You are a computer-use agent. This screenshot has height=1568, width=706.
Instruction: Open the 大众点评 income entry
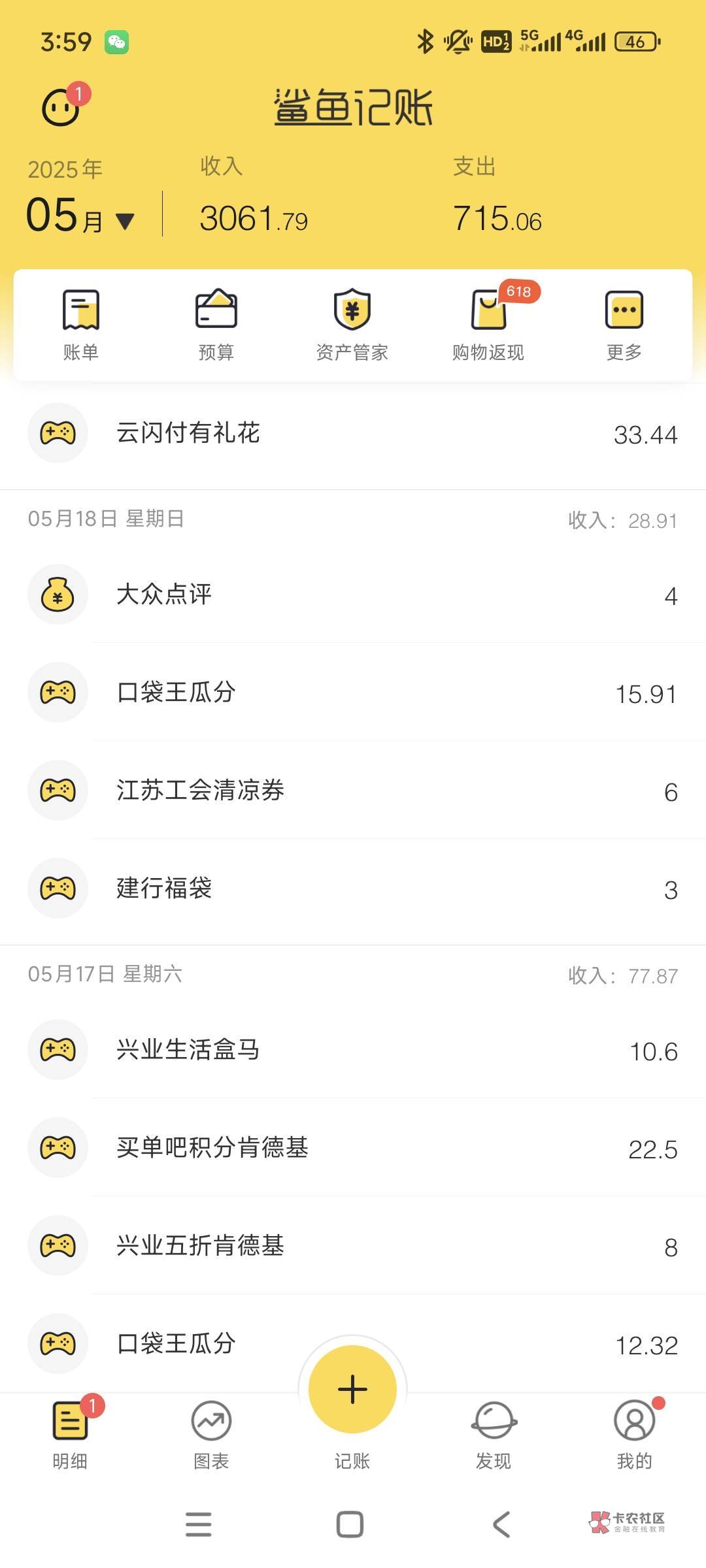coord(353,594)
